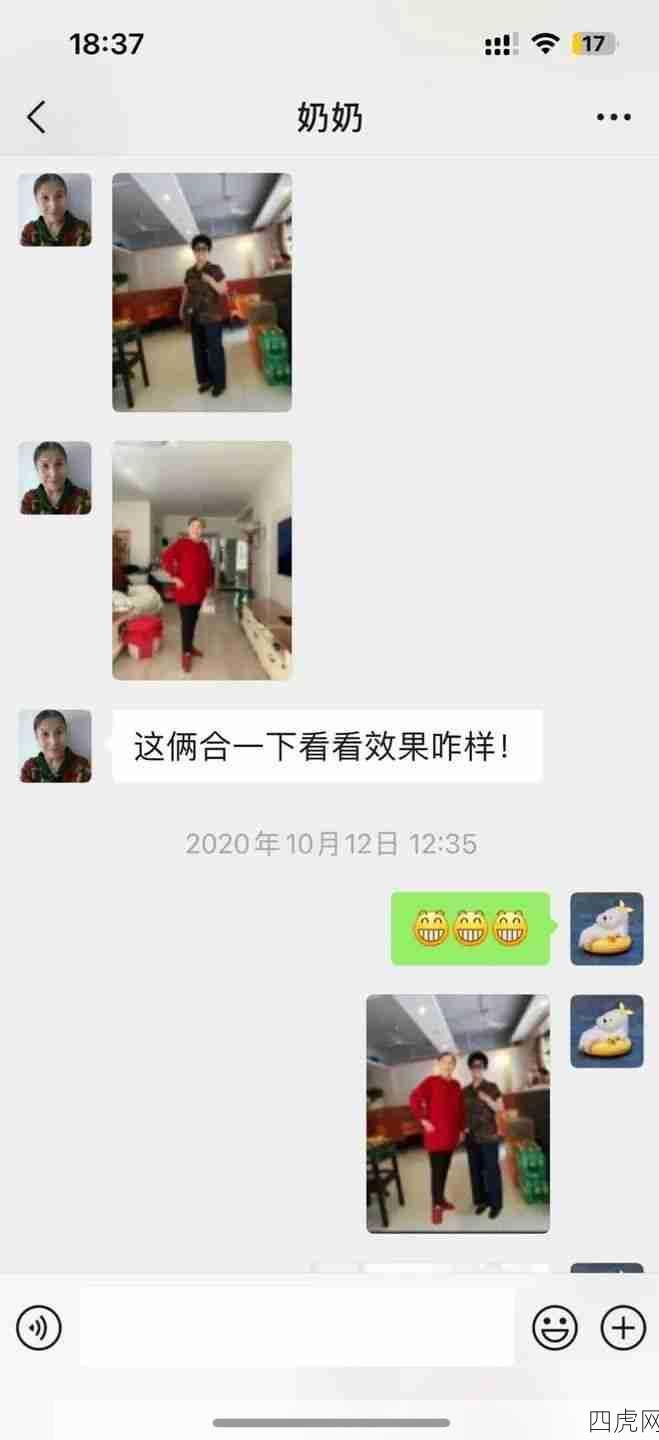Open the photo of woman in red top

coord(202,560)
